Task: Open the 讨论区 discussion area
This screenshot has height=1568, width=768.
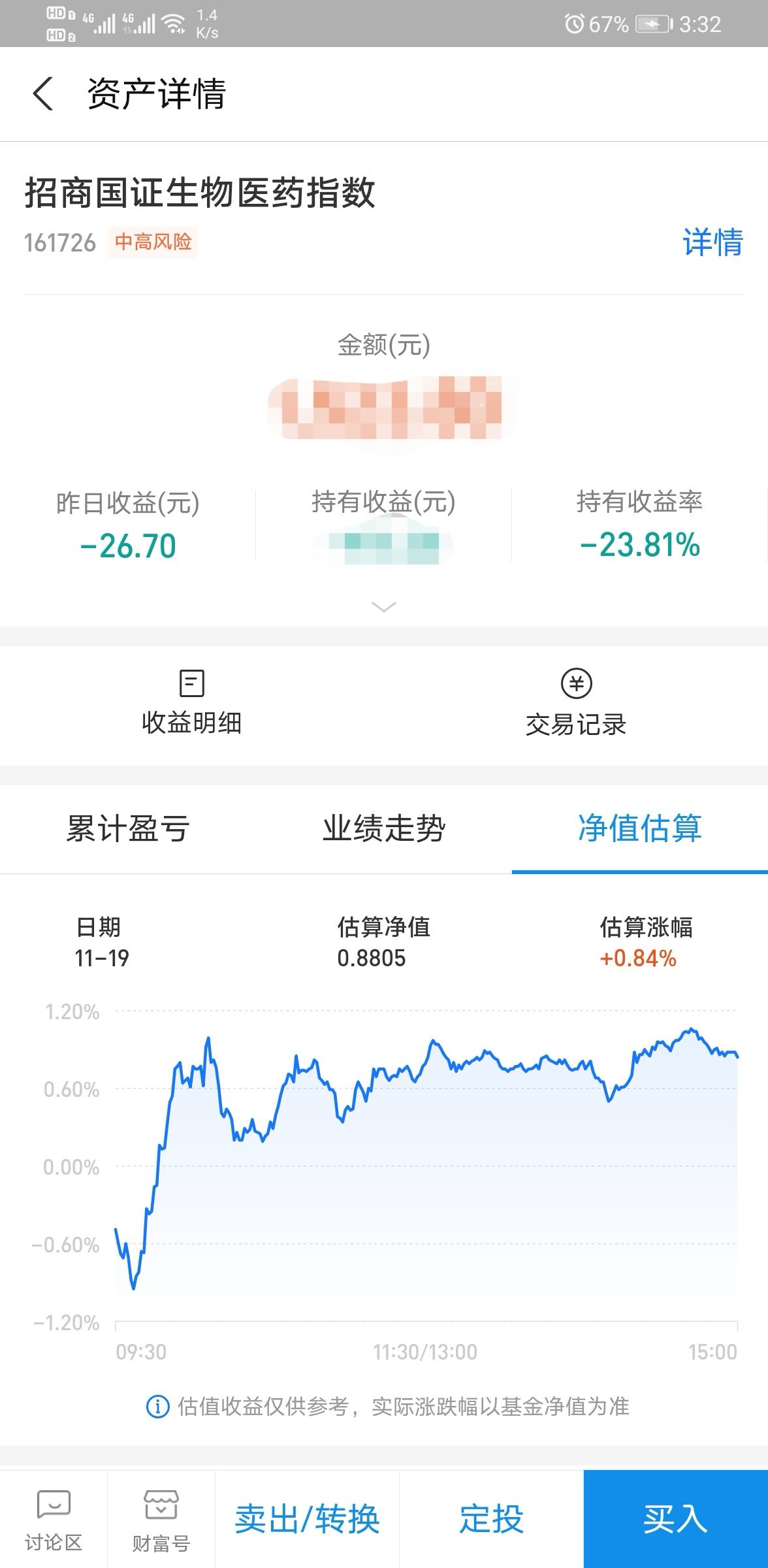Action: click(x=54, y=1520)
